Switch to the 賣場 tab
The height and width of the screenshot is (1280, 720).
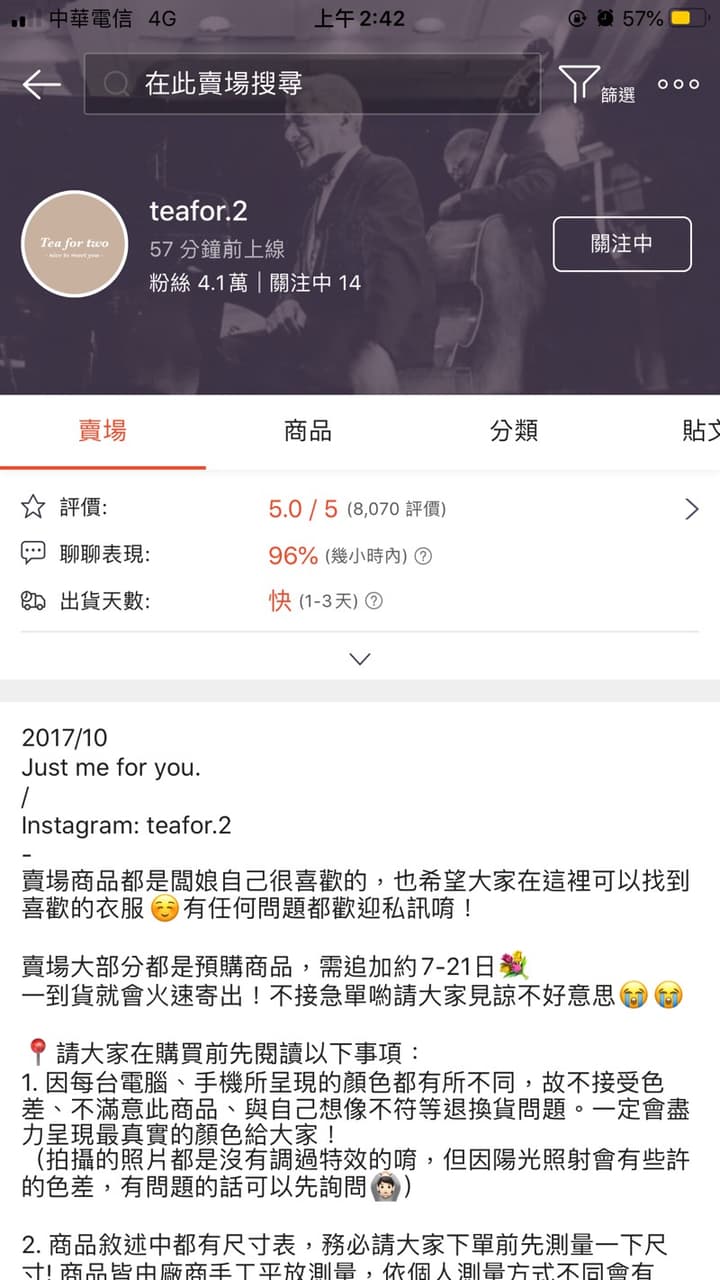coord(102,432)
